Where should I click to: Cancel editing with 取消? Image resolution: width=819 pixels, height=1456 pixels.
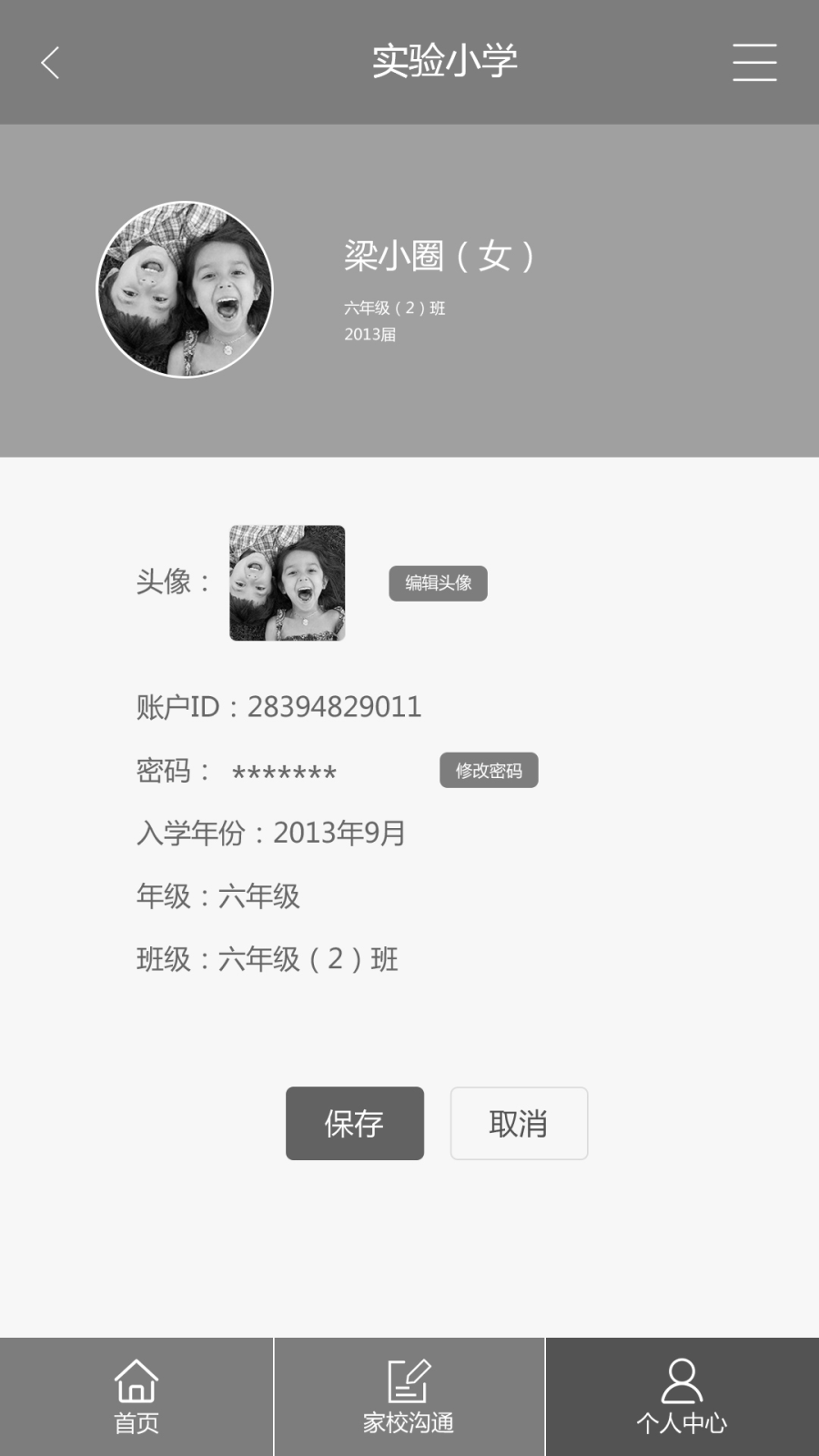point(519,1123)
